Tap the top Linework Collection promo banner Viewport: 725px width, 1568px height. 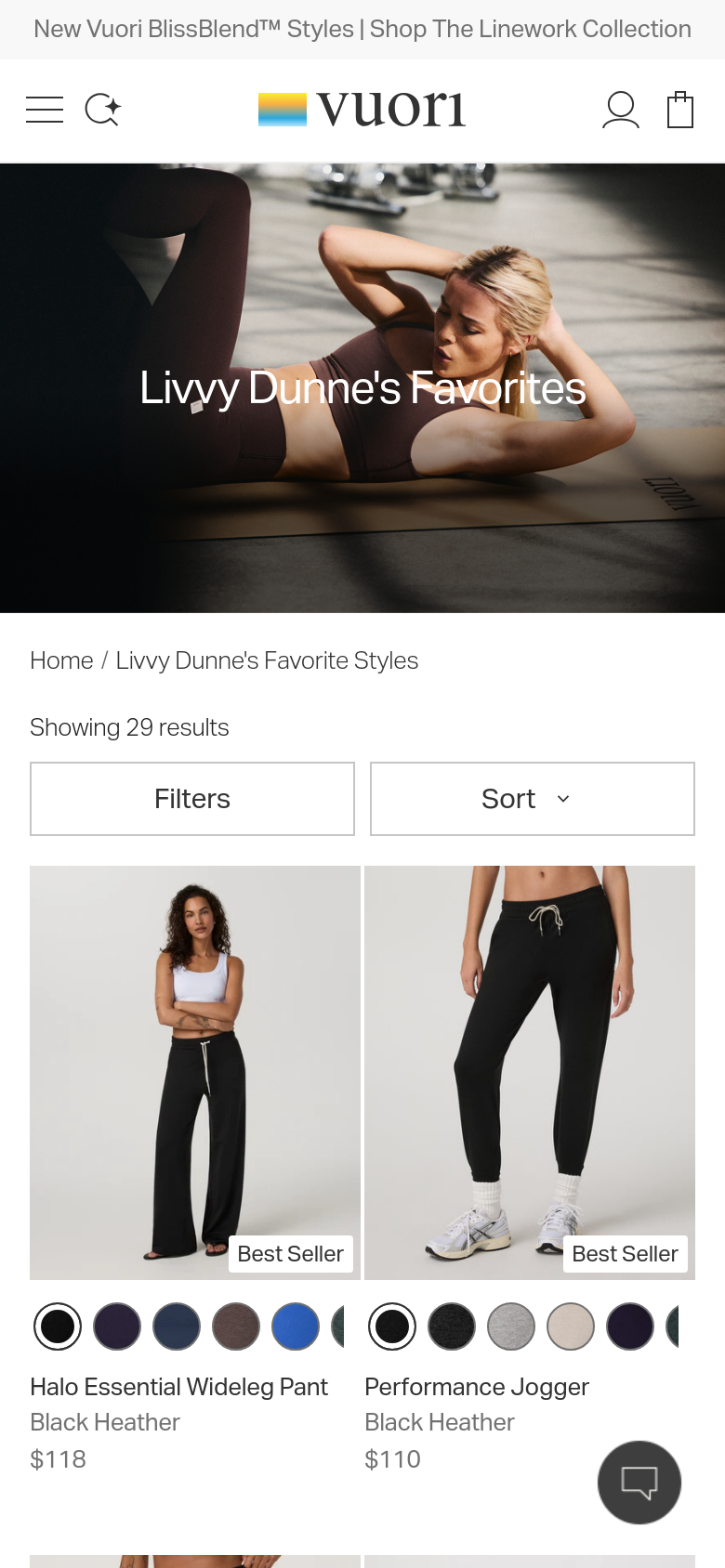362,29
